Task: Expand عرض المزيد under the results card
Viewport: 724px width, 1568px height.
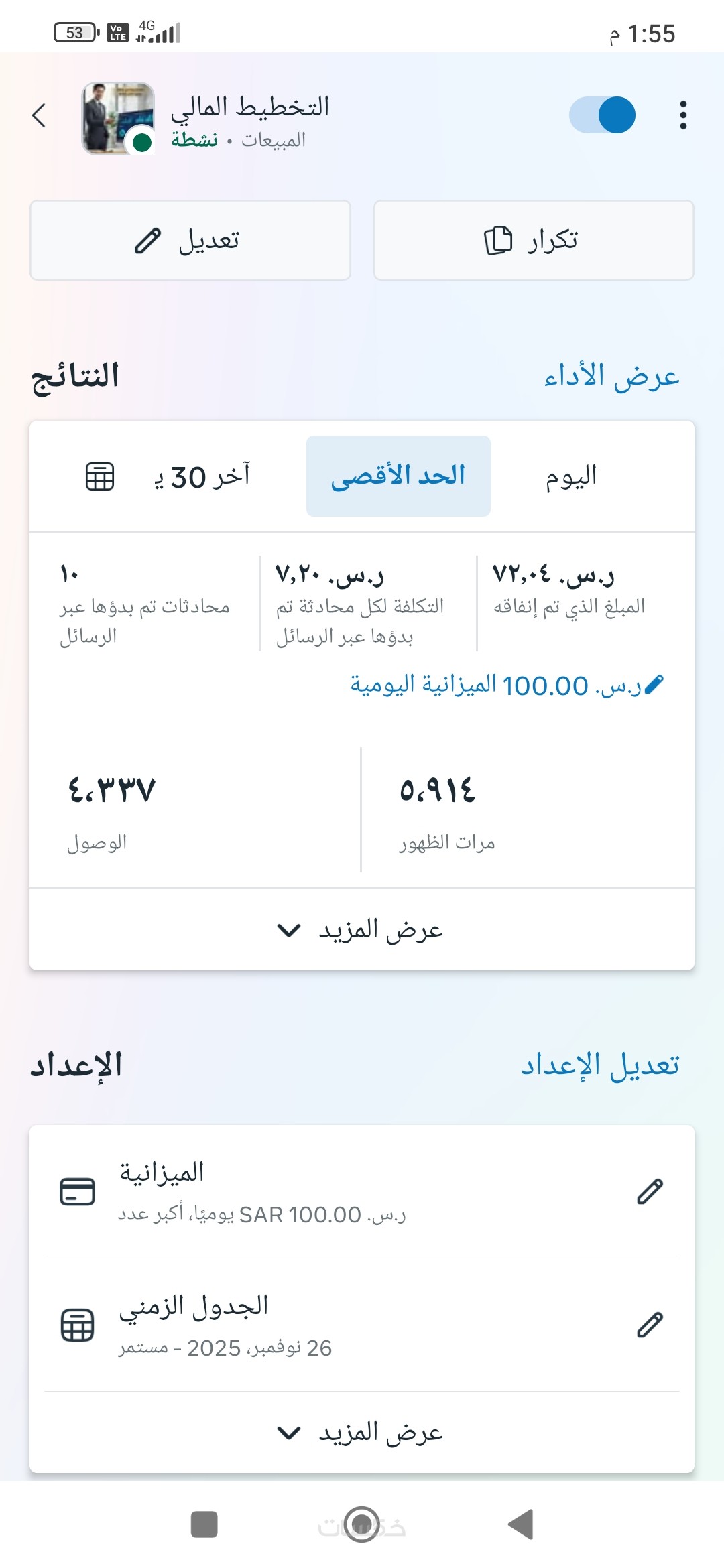Action: click(x=361, y=930)
